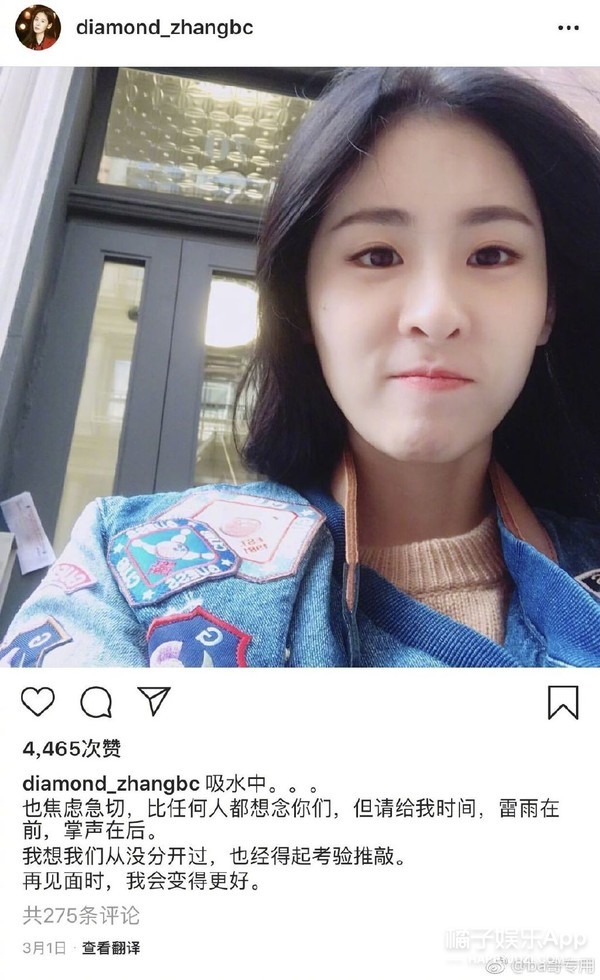Like the post with the heart icon

[38, 702]
